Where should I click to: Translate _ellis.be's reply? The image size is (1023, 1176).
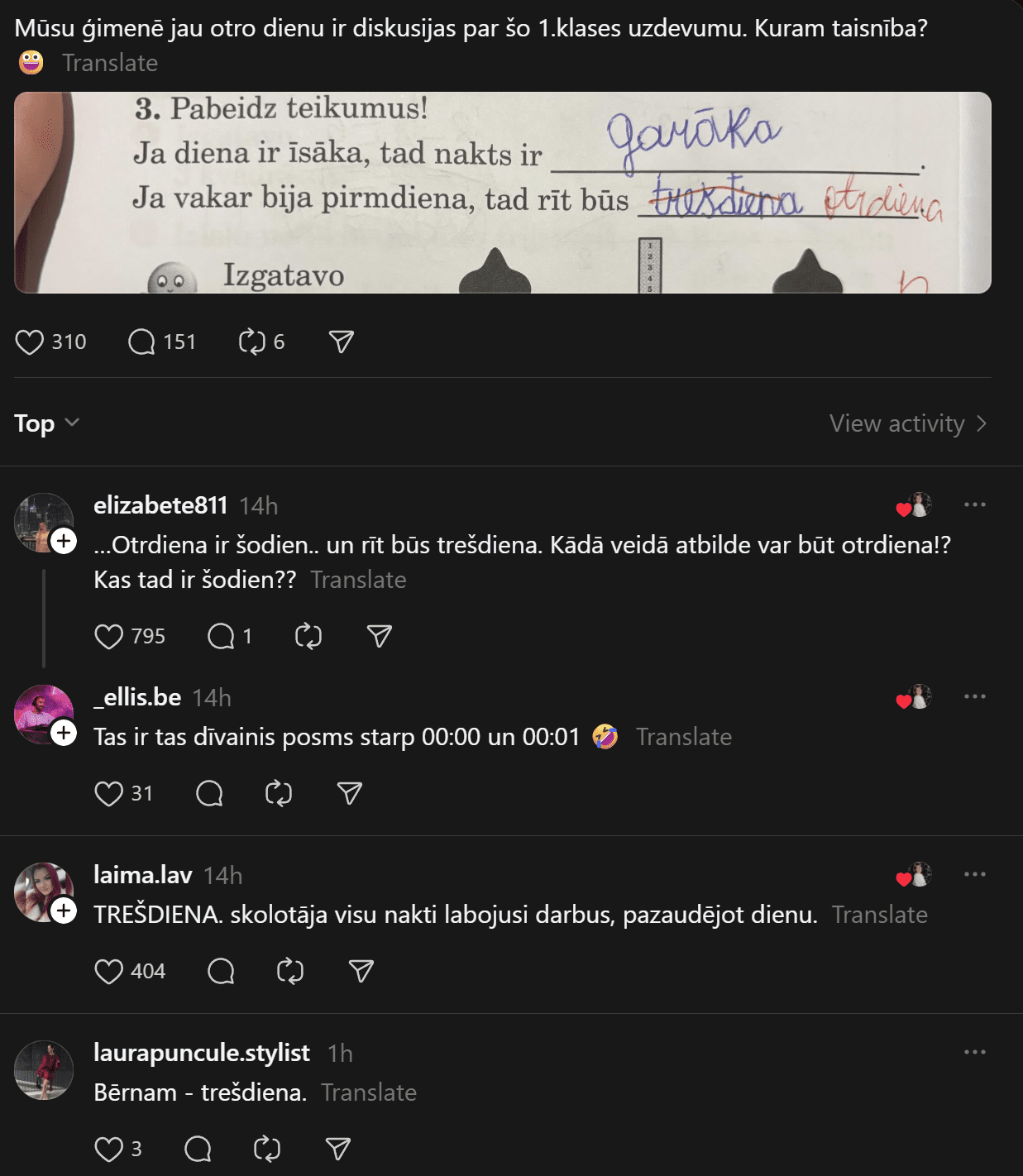click(683, 737)
